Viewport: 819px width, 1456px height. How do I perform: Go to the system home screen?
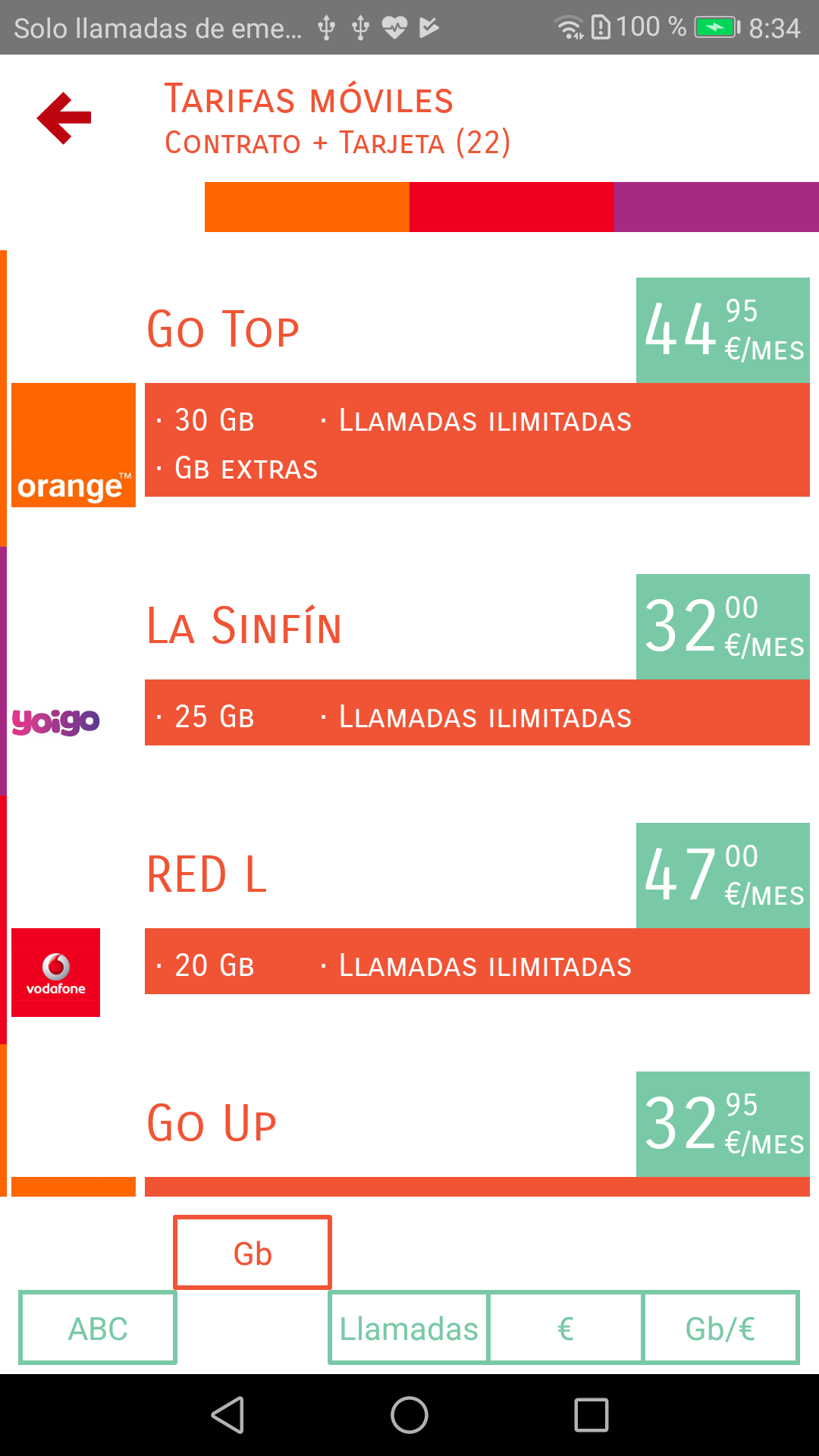pos(409,1415)
